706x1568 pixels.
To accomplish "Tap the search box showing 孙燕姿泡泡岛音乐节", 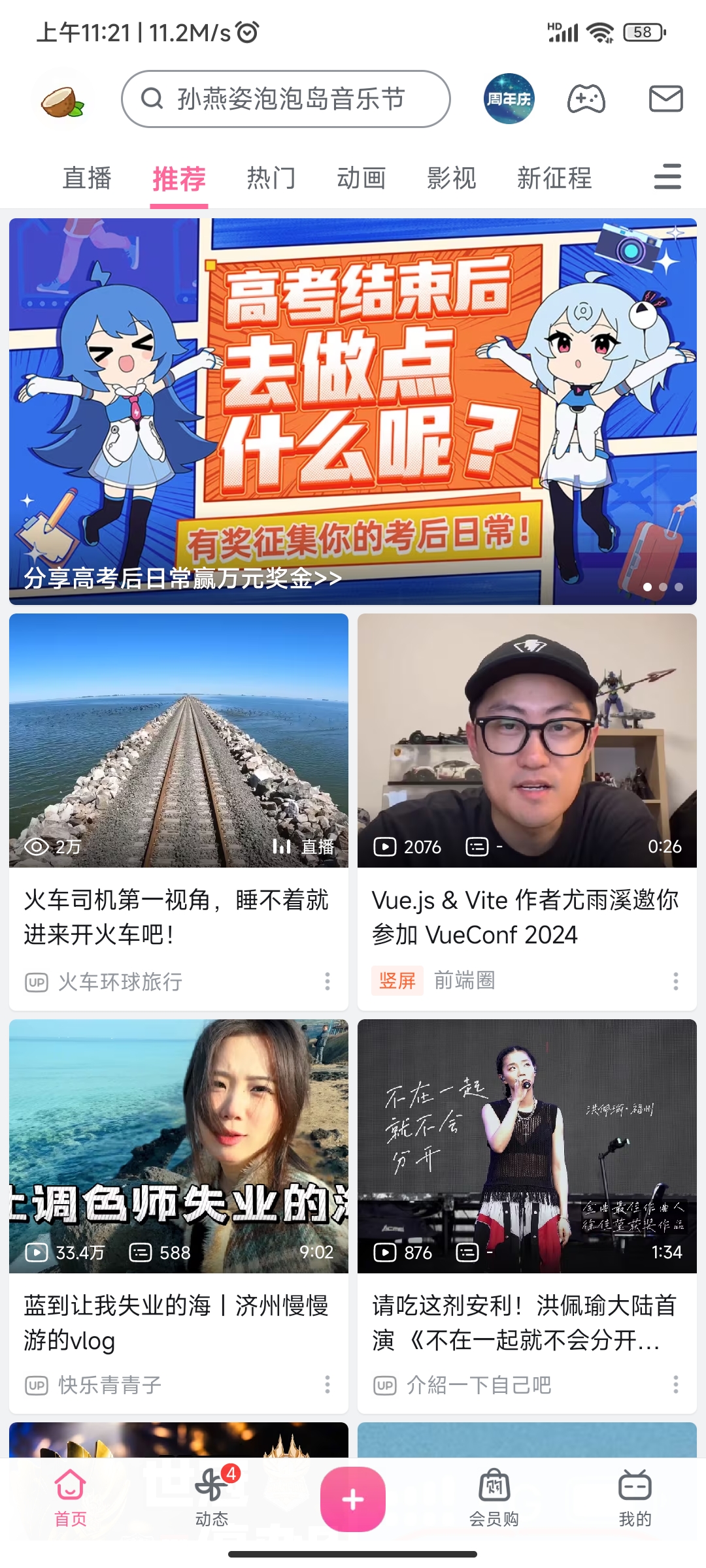I will (x=286, y=99).
